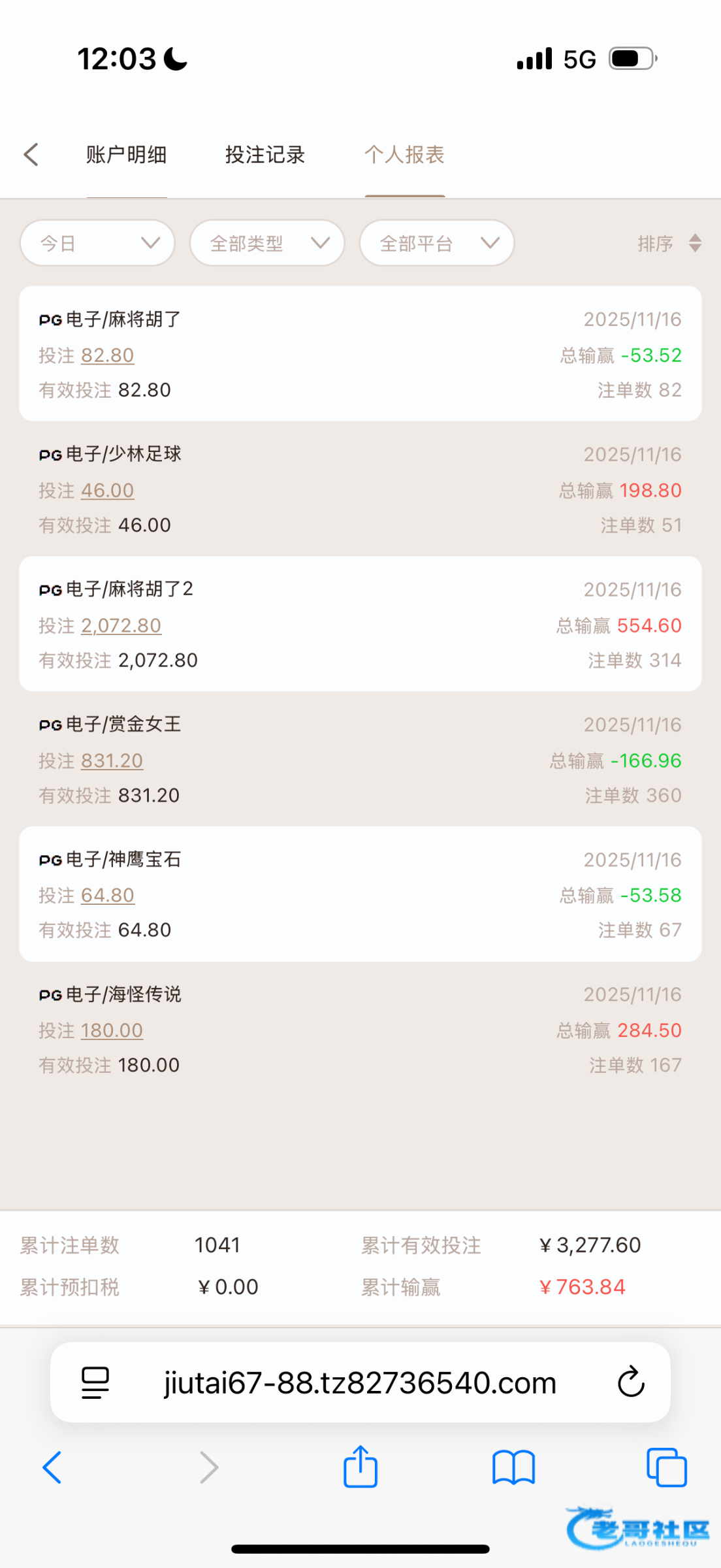Image resolution: width=721 pixels, height=1568 pixels.
Task: Share this page from the browser toolbar
Action: point(360,1467)
